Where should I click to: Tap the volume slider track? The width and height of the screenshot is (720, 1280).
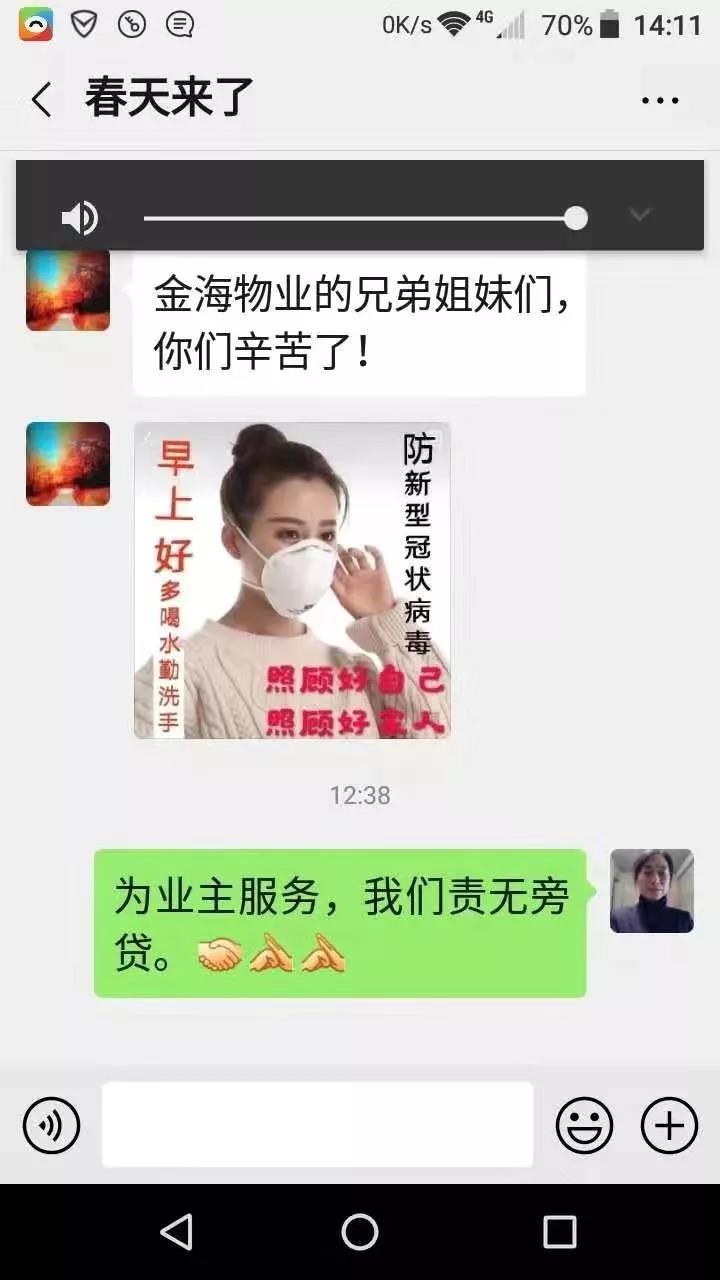tap(360, 218)
